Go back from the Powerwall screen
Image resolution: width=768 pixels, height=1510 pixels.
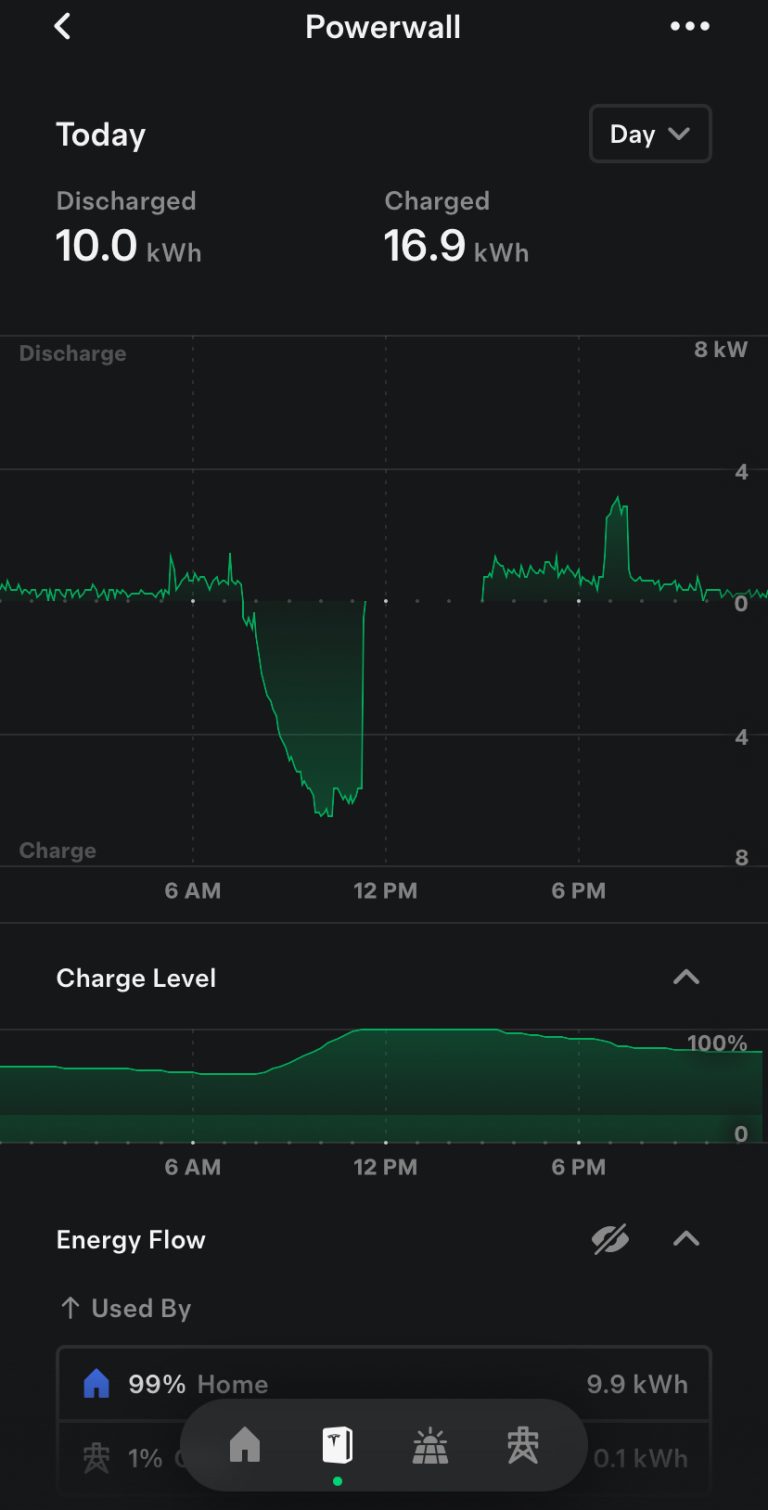pos(62,27)
